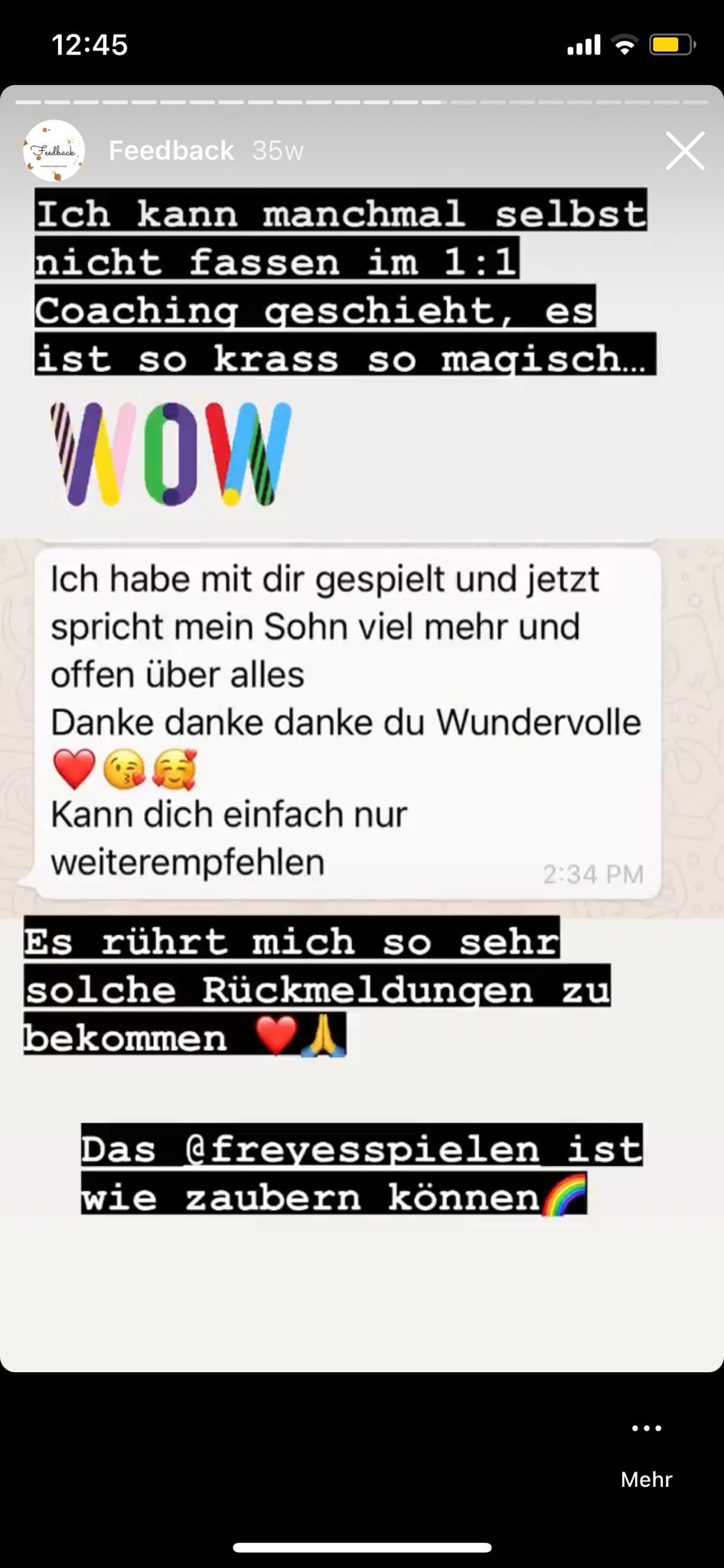
Task: Close the Feedback story viewer
Action: 684,151
